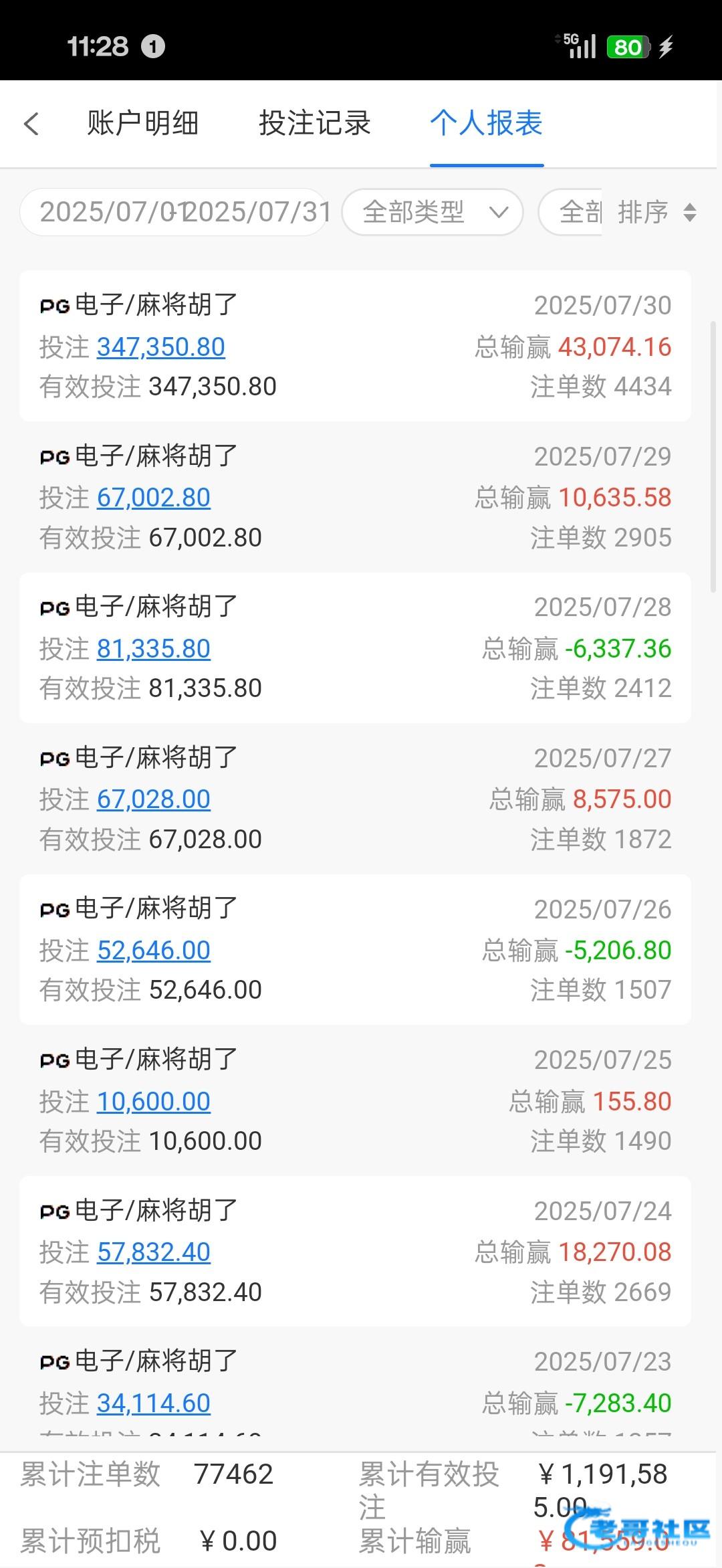The width and height of the screenshot is (722, 1568).
Task: Open the 67,002.80 bet amount link
Action: point(153,498)
